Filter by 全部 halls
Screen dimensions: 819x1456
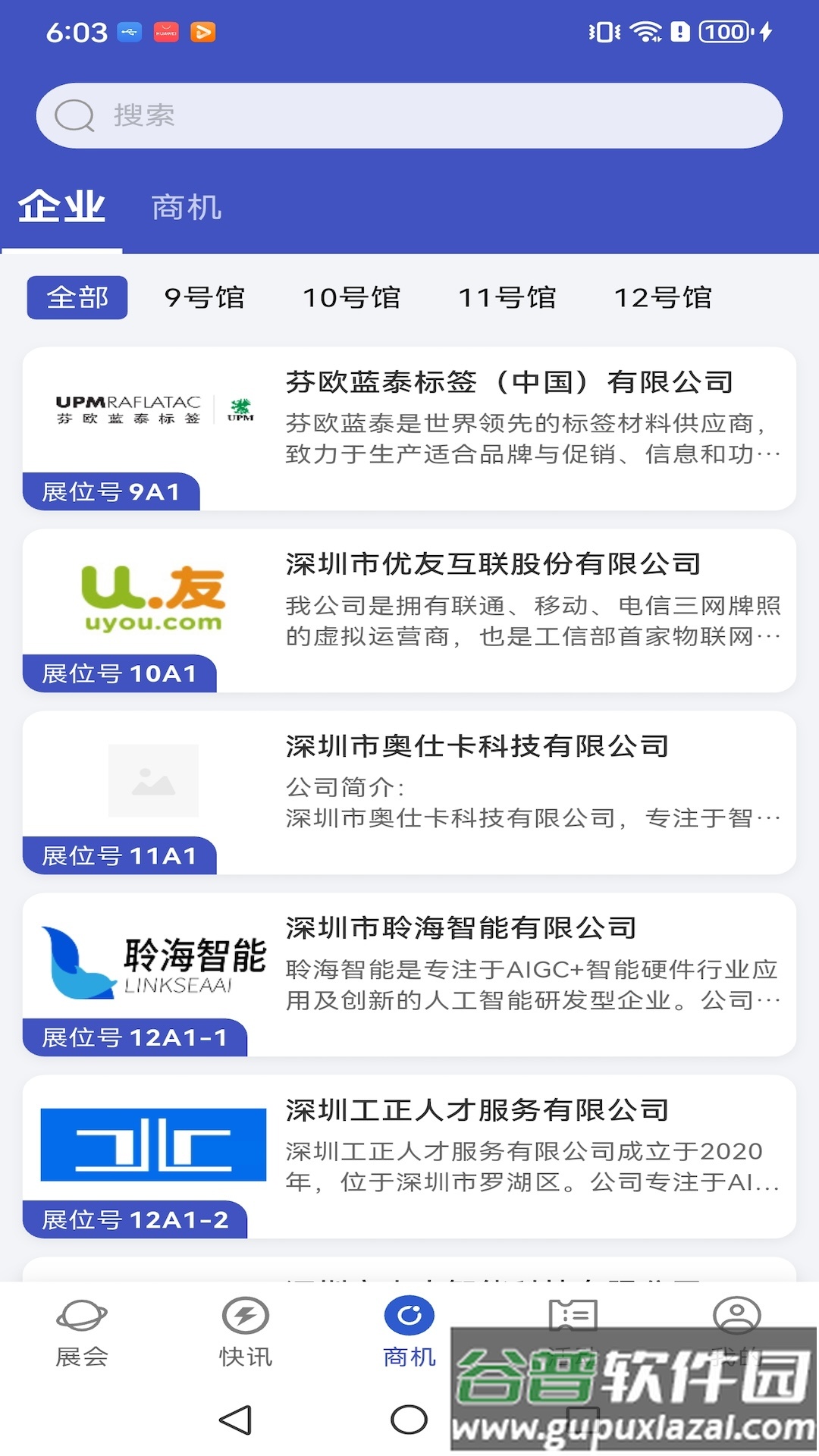point(77,297)
